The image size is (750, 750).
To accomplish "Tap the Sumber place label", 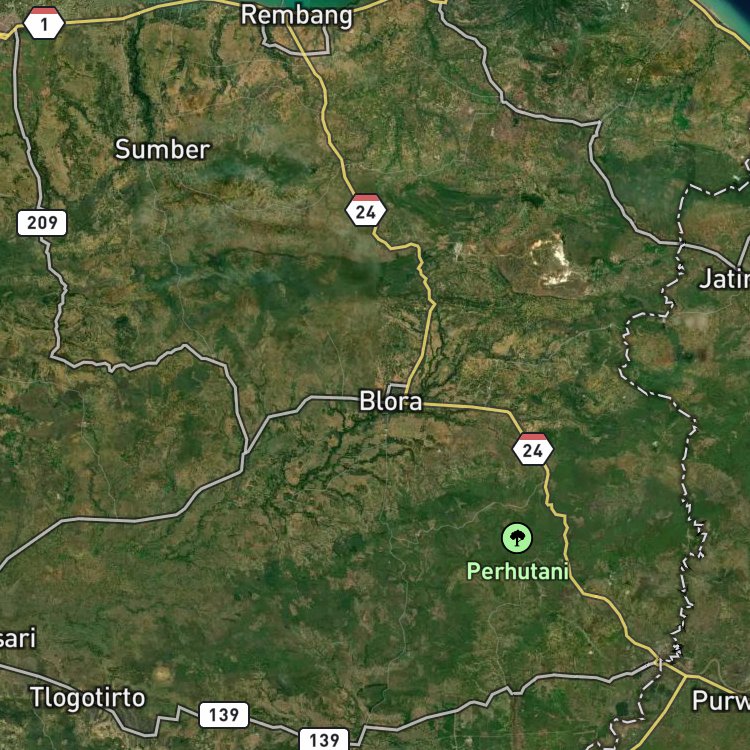I will click(x=162, y=150).
